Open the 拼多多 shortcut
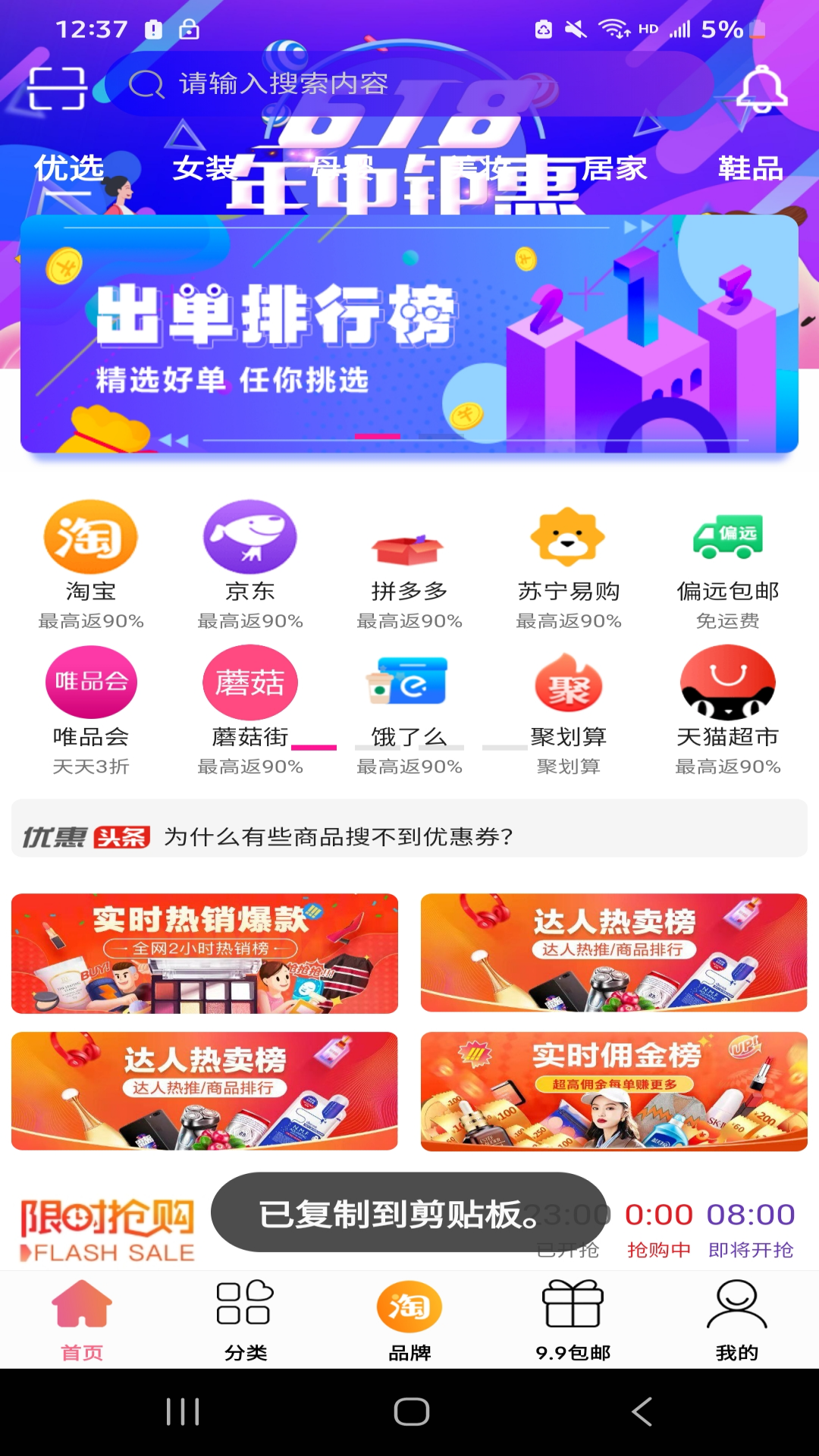Screen dimensions: 819x1456 click(409, 563)
